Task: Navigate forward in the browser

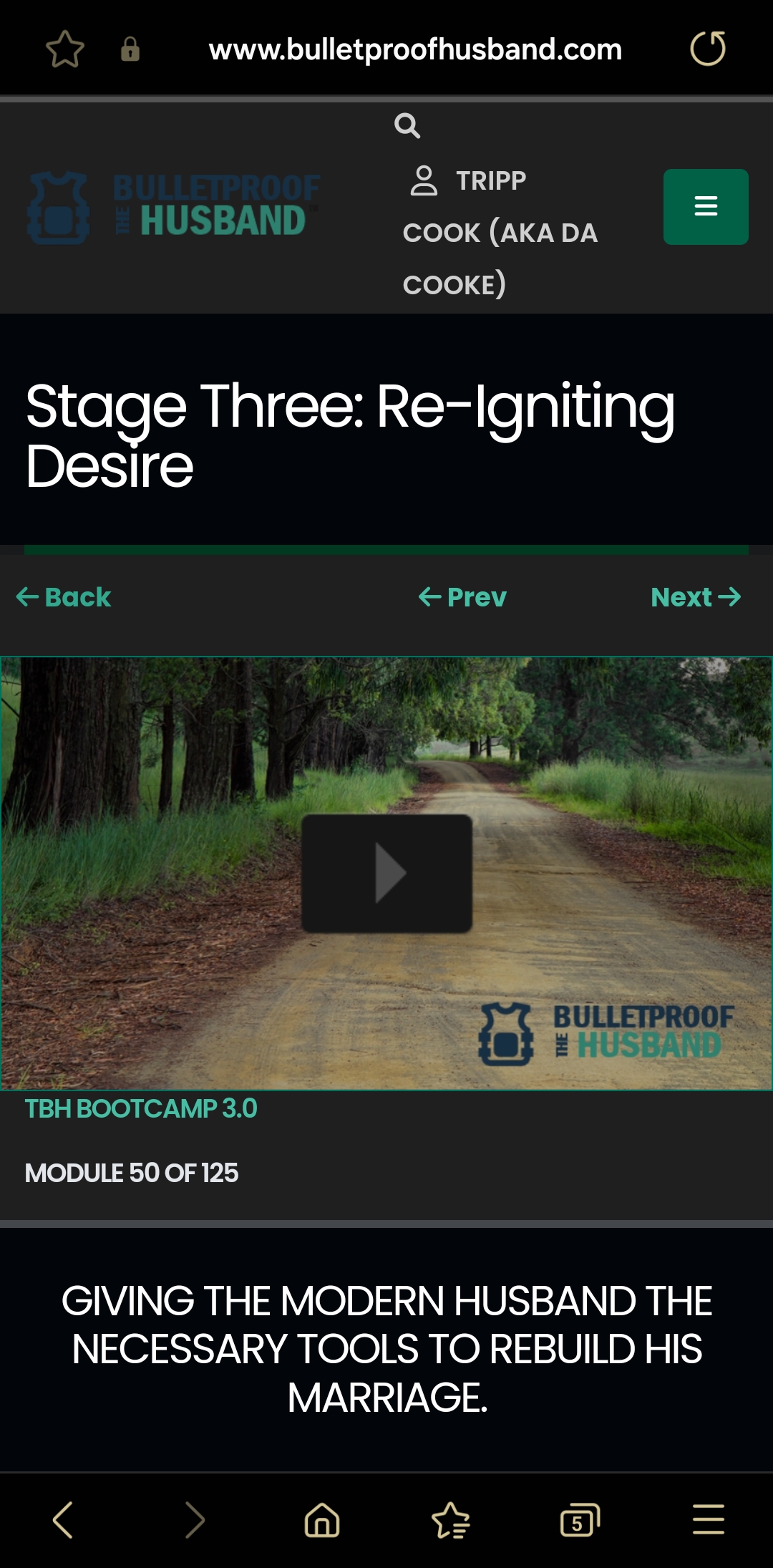Action: coord(193,1519)
